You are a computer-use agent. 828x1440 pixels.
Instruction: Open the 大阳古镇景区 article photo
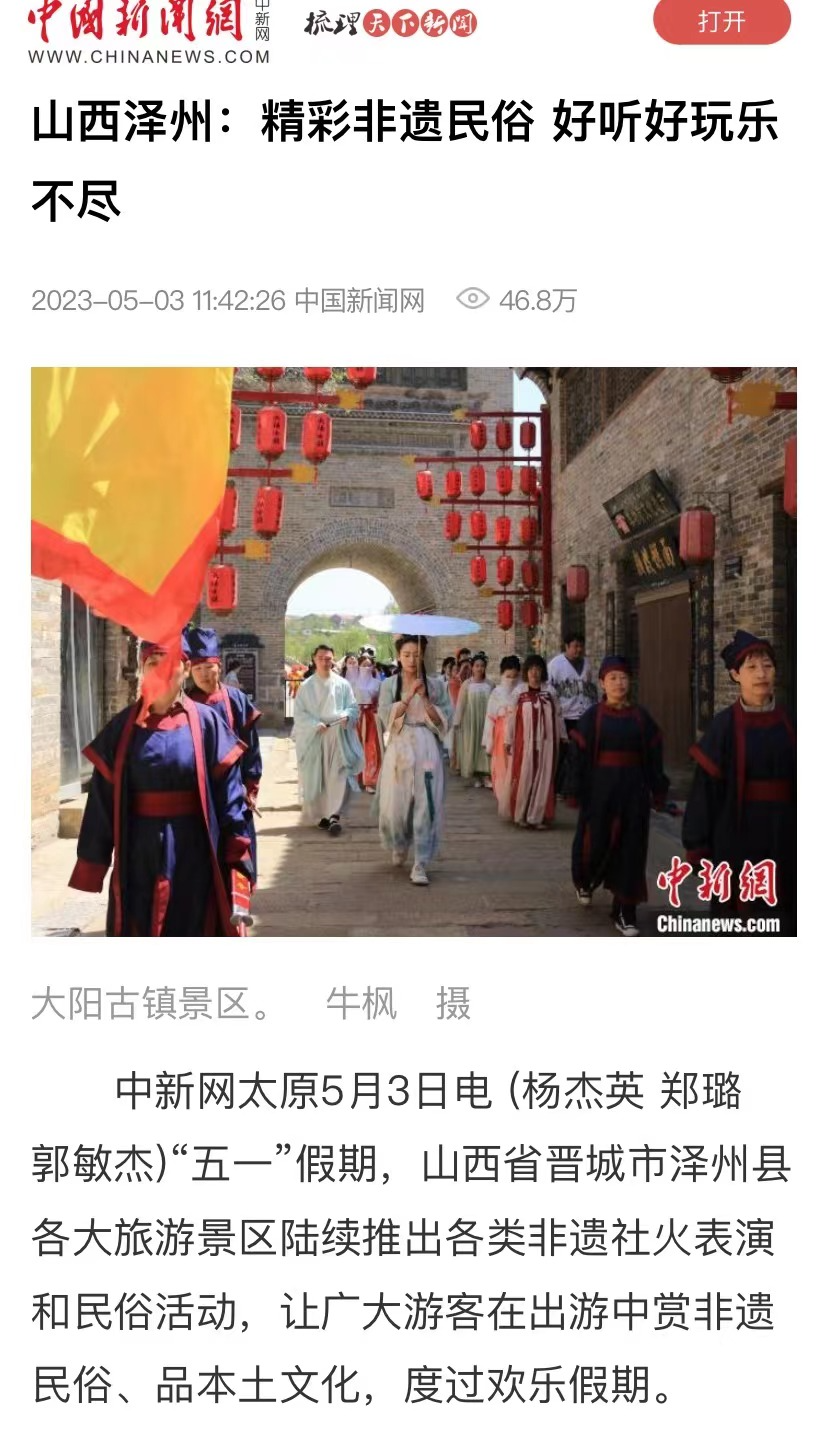pos(414,651)
